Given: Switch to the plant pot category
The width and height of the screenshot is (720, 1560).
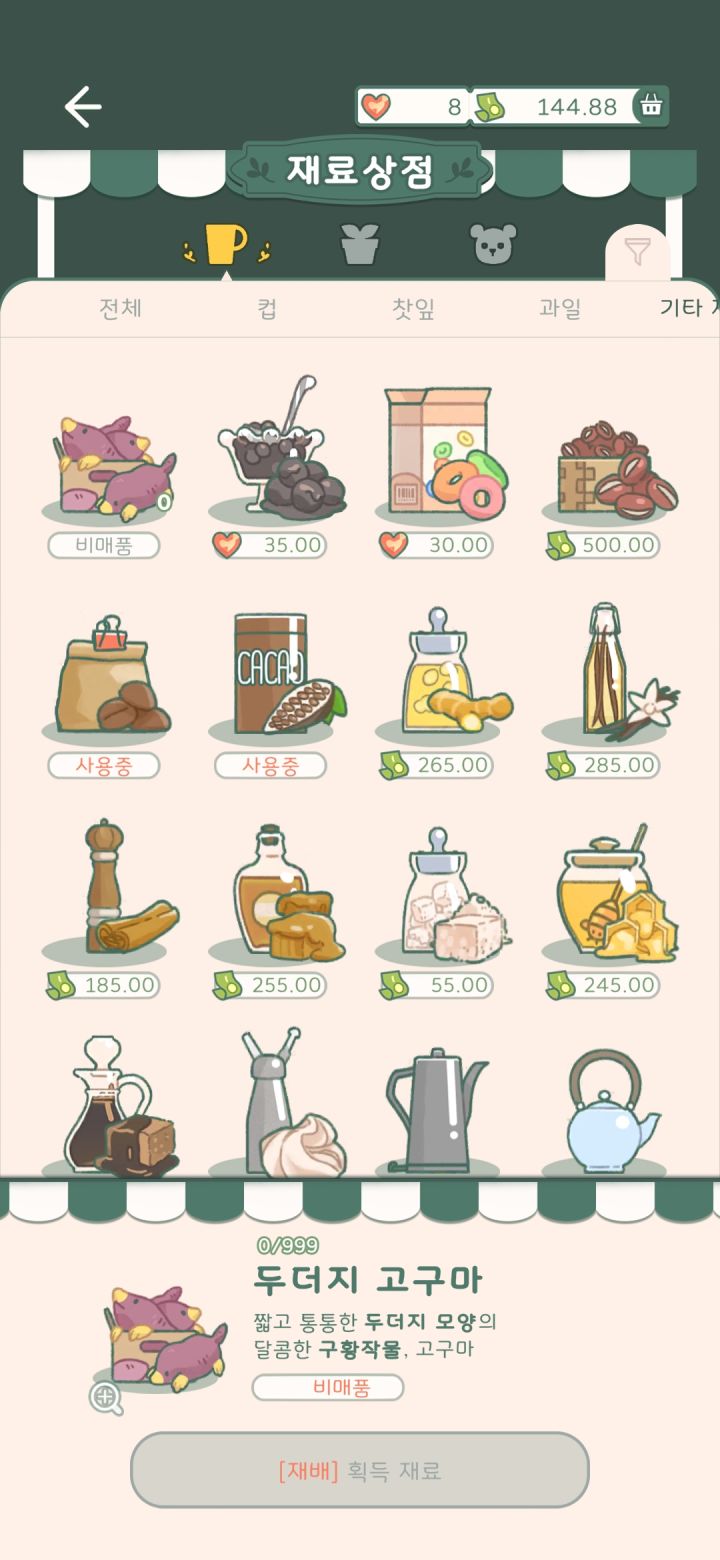Looking at the screenshot, I should coord(360,244).
